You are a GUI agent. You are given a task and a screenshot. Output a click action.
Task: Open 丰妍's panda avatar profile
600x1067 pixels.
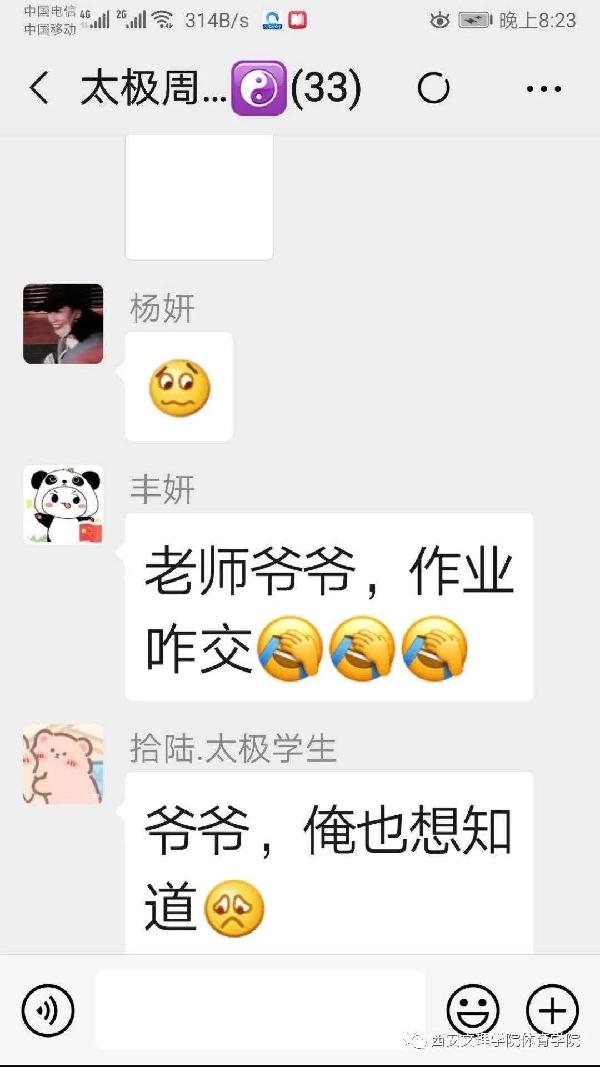[63, 505]
